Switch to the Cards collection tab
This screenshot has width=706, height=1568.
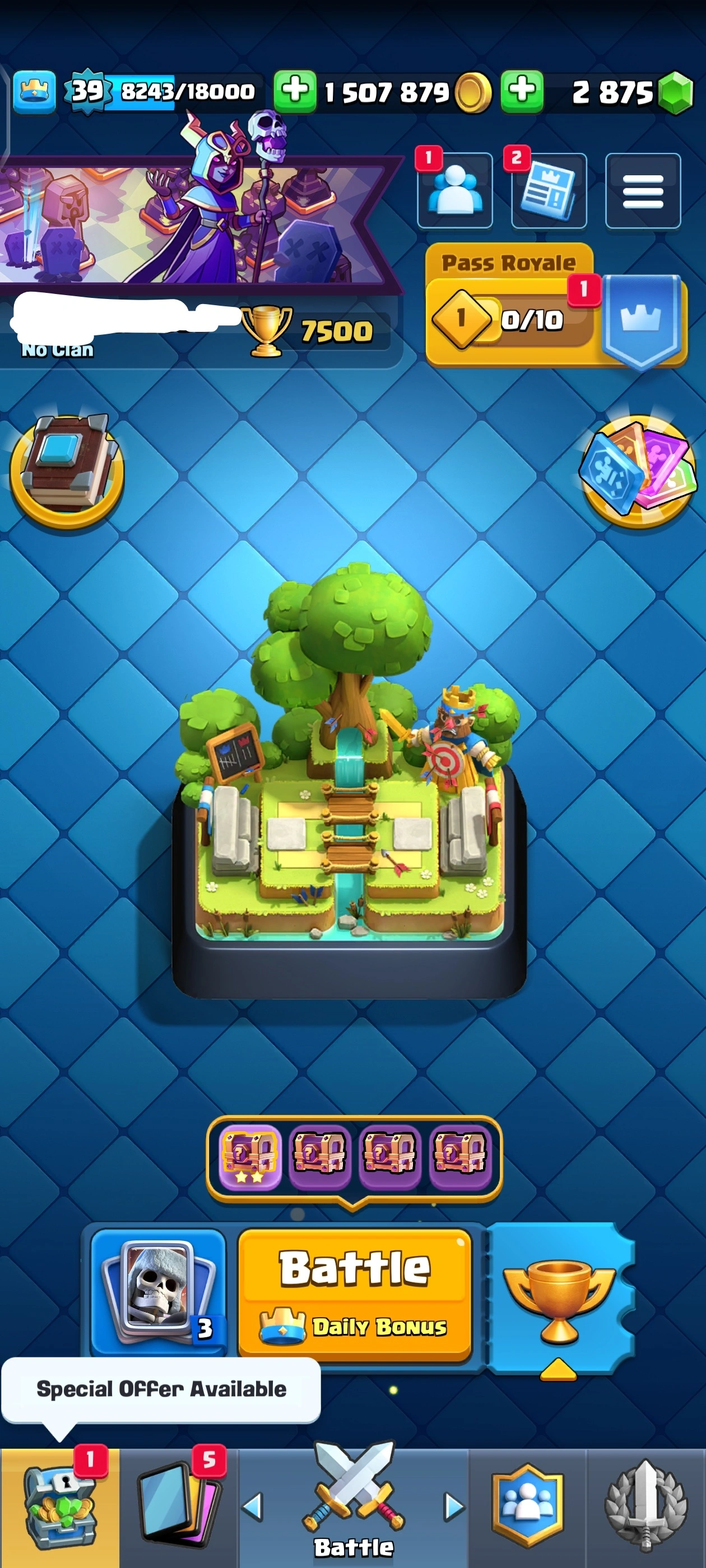[178, 1507]
